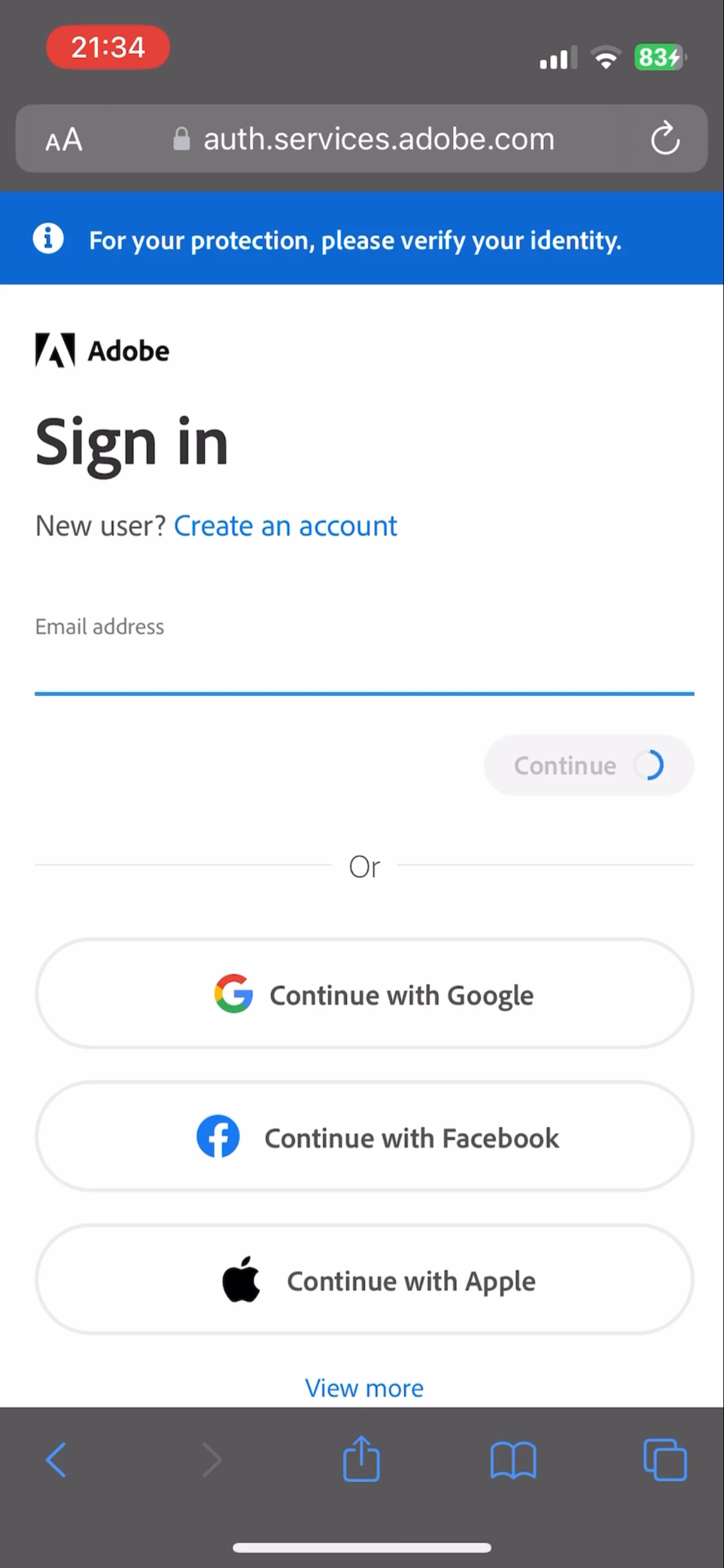Select Continue with Apple

coord(364,1280)
